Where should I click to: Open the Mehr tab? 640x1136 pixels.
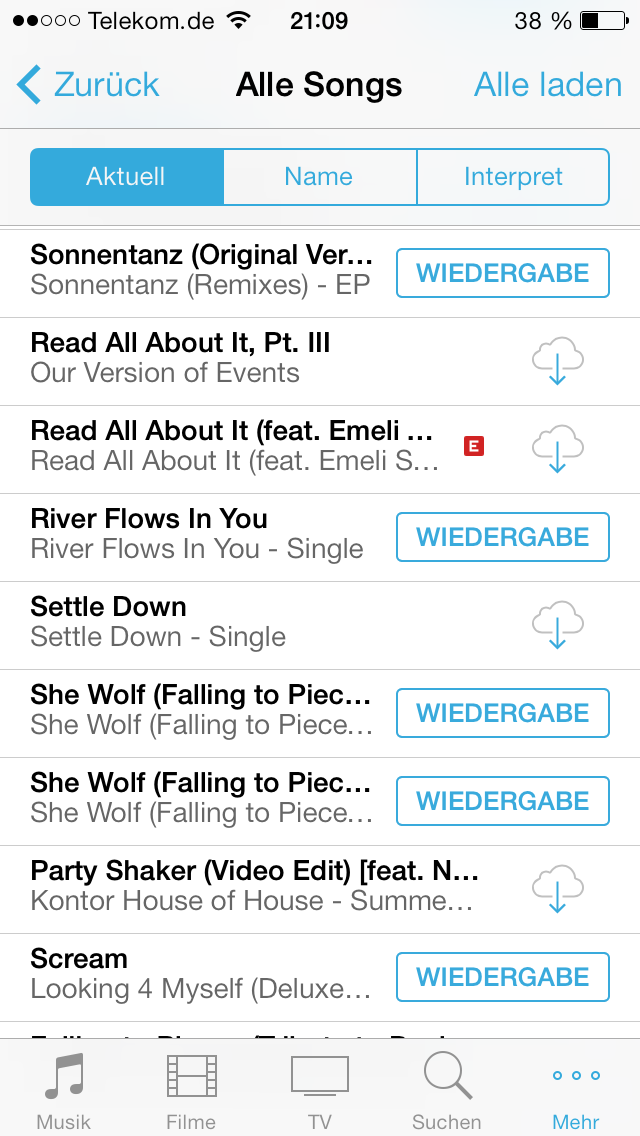click(x=575, y=1090)
